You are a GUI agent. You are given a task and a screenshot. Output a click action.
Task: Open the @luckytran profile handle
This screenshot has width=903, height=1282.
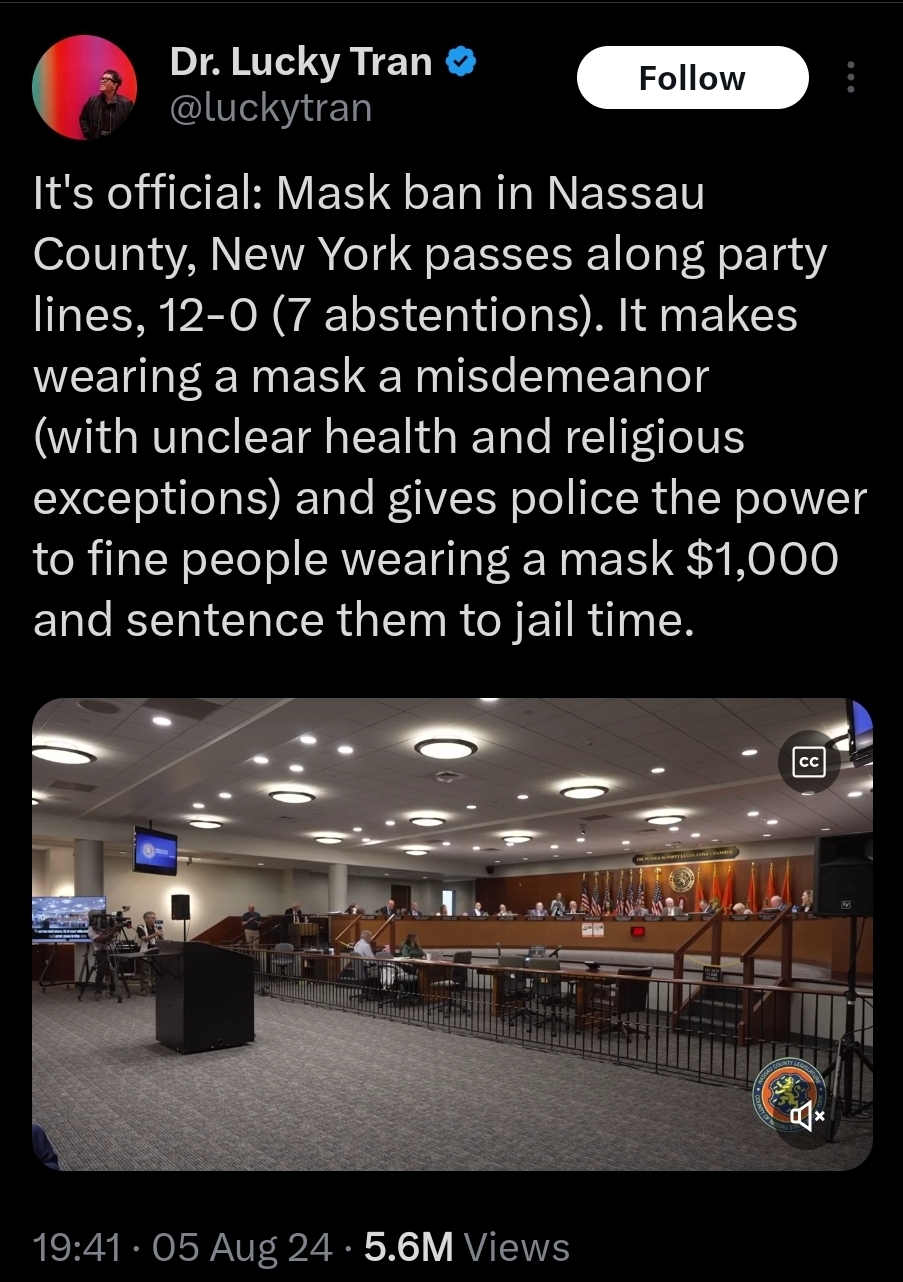click(x=270, y=108)
